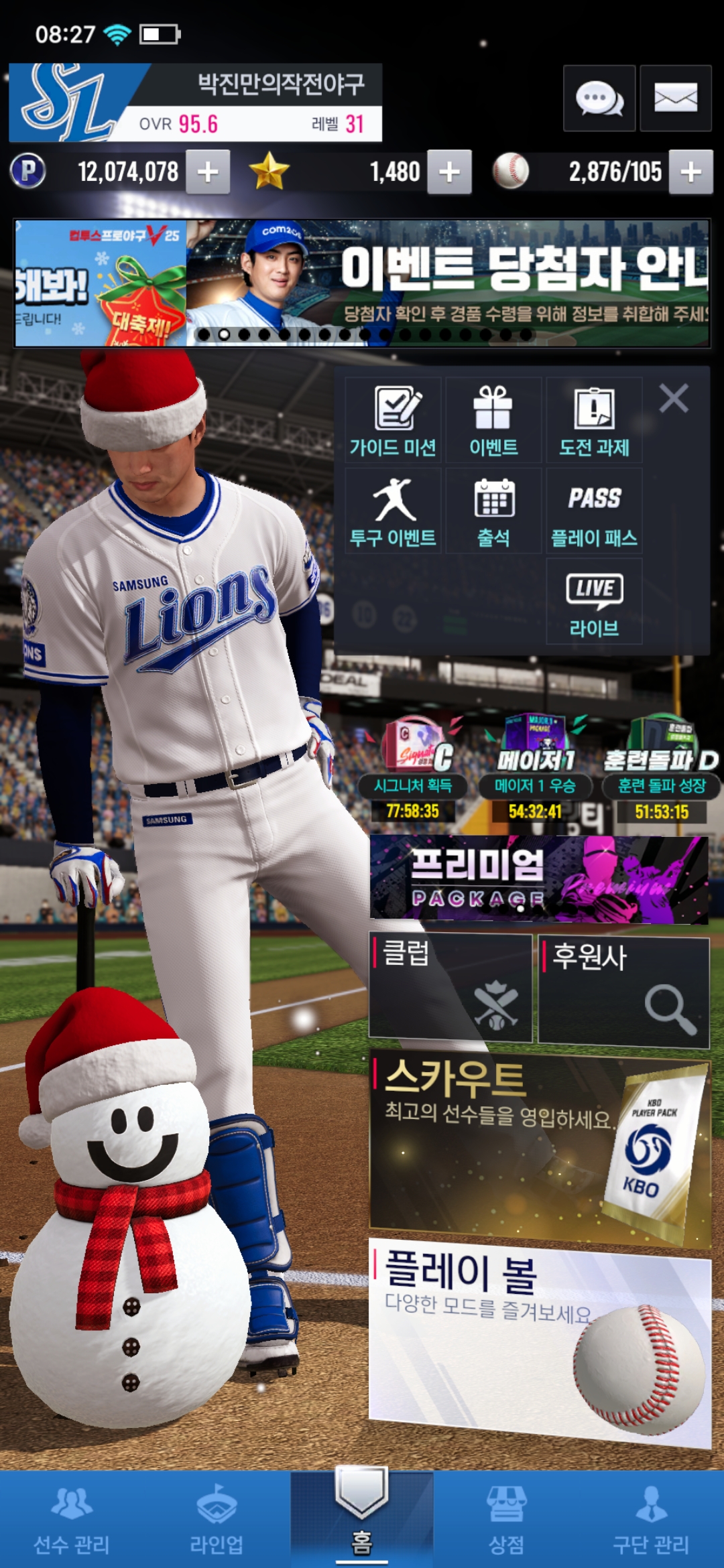The height and width of the screenshot is (1568, 724).
Task: Open the mailbox envelope icon
Action: point(675,99)
